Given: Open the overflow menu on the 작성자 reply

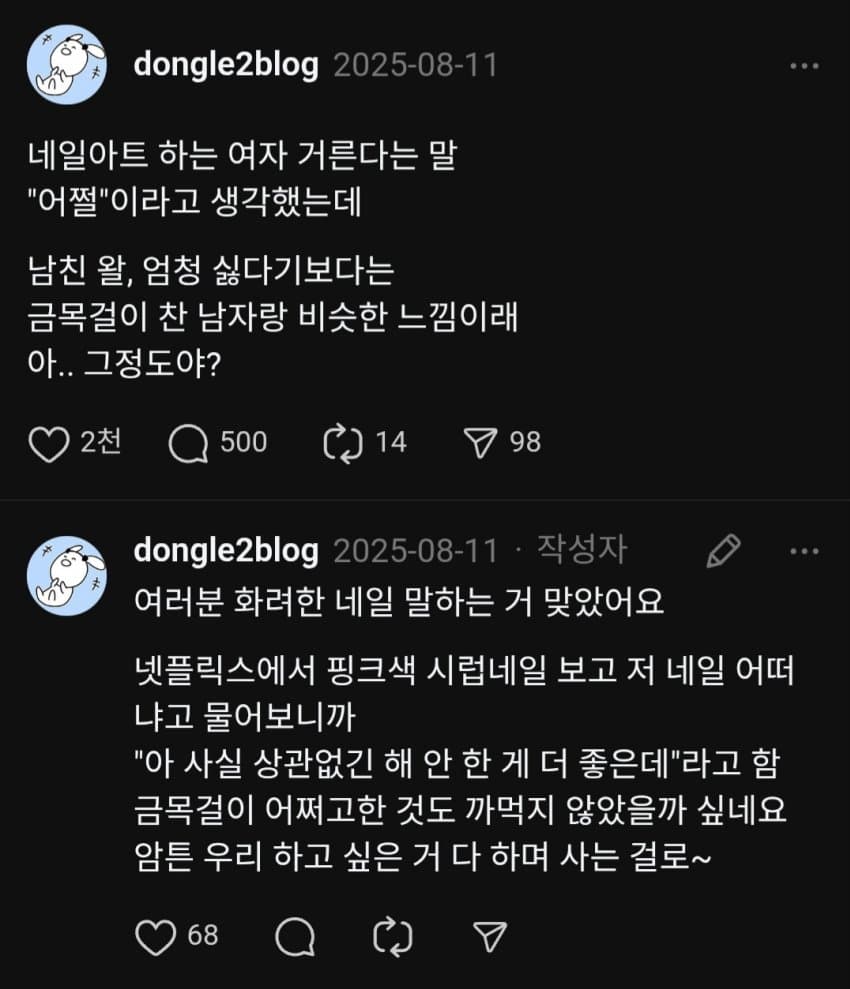Looking at the screenshot, I should click(x=804, y=550).
